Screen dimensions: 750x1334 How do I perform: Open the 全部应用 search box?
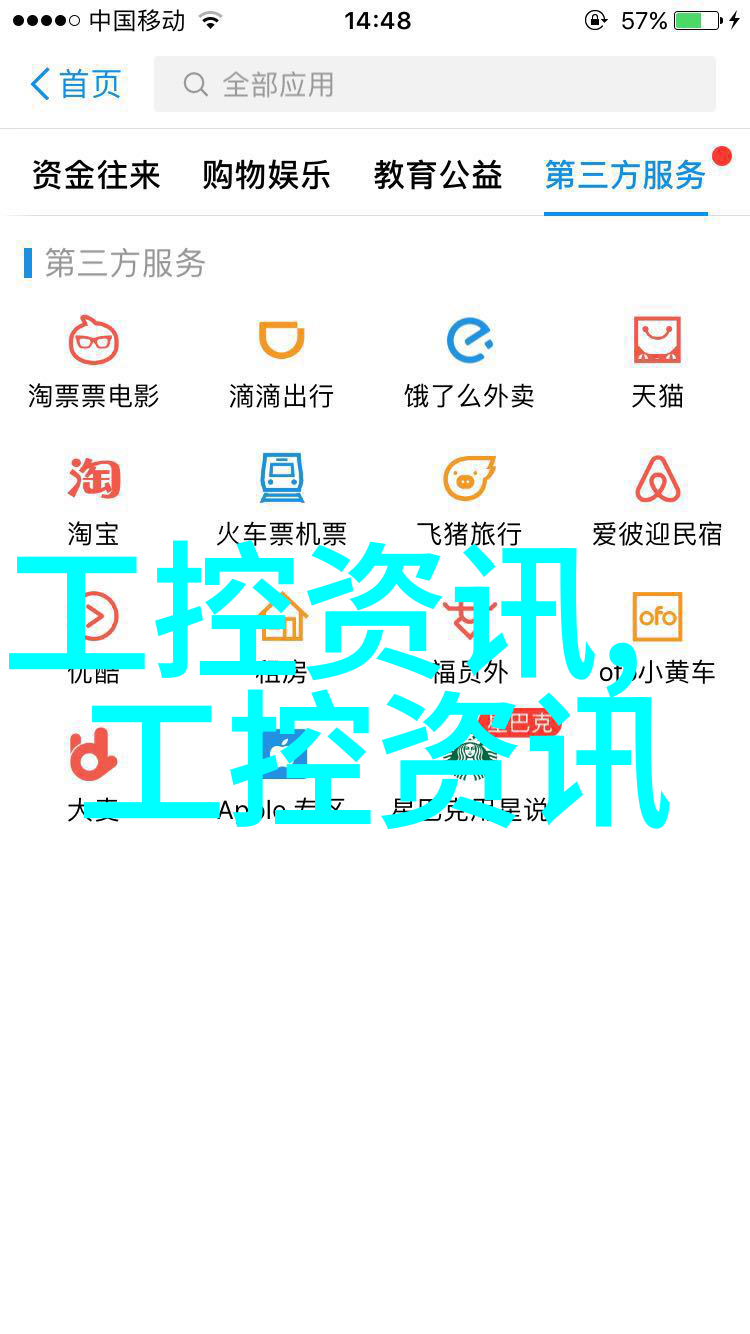pyautogui.click(x=434, y=84)
